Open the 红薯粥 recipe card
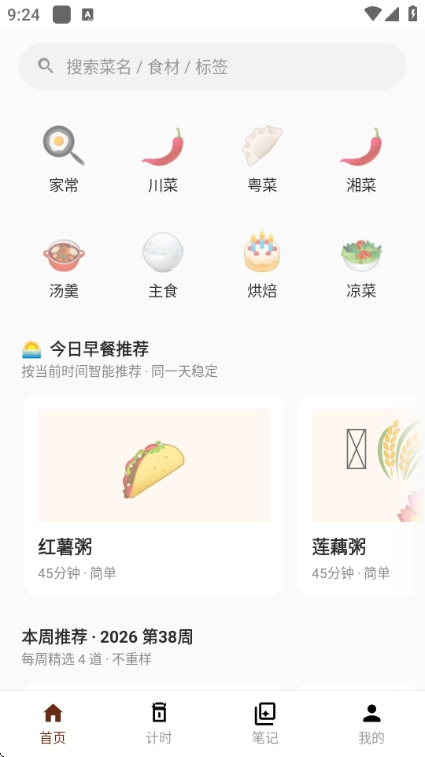Image resolution: width=425 pixels, height=757 pixels. (153, 495)
